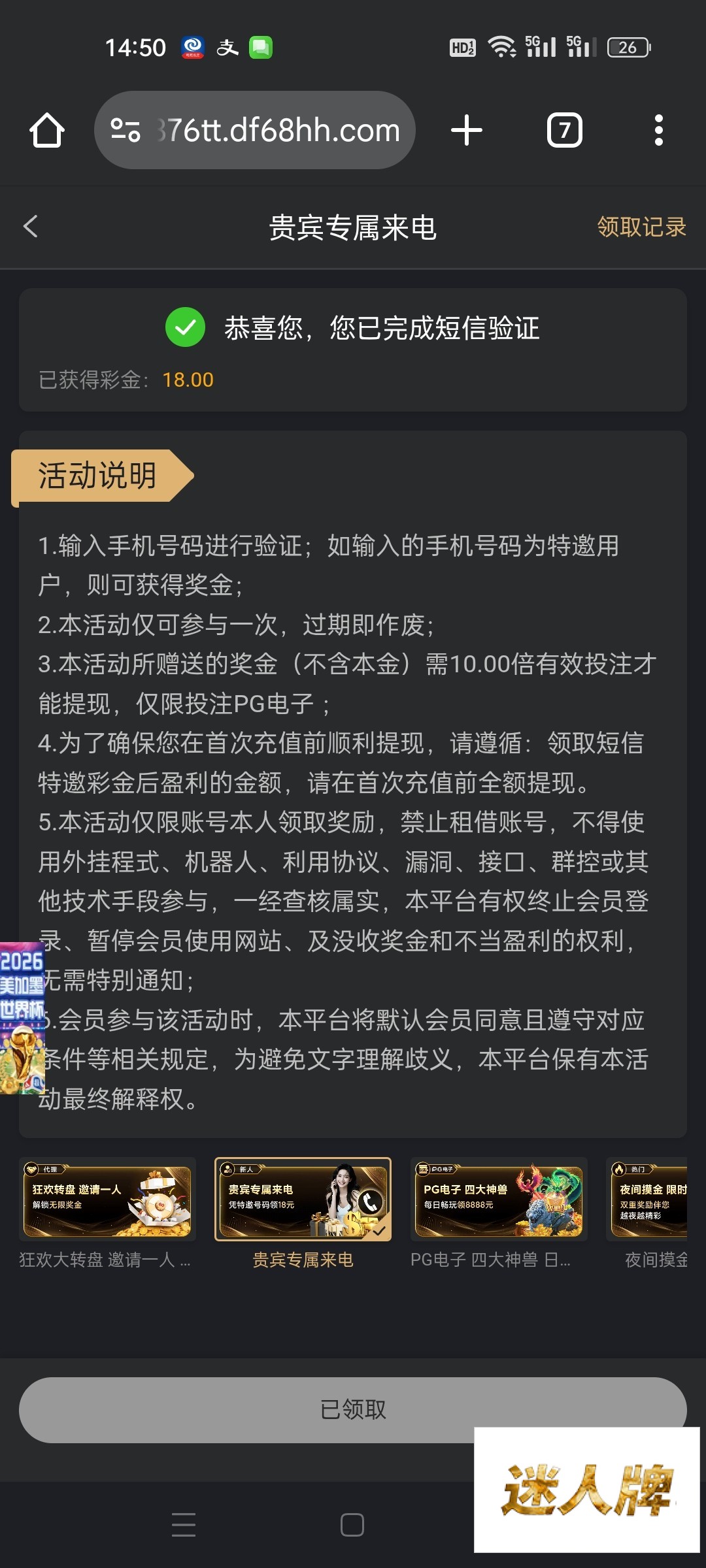Go to the browser home page

(47, 130)
